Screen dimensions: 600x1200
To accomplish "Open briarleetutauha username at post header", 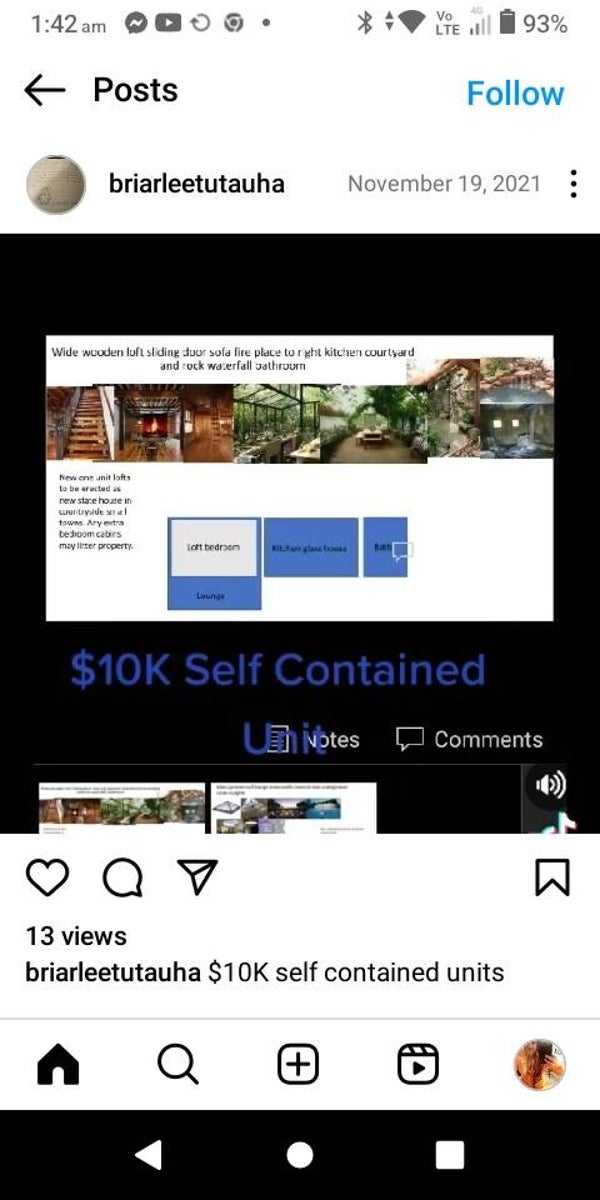I will [196, 184].
